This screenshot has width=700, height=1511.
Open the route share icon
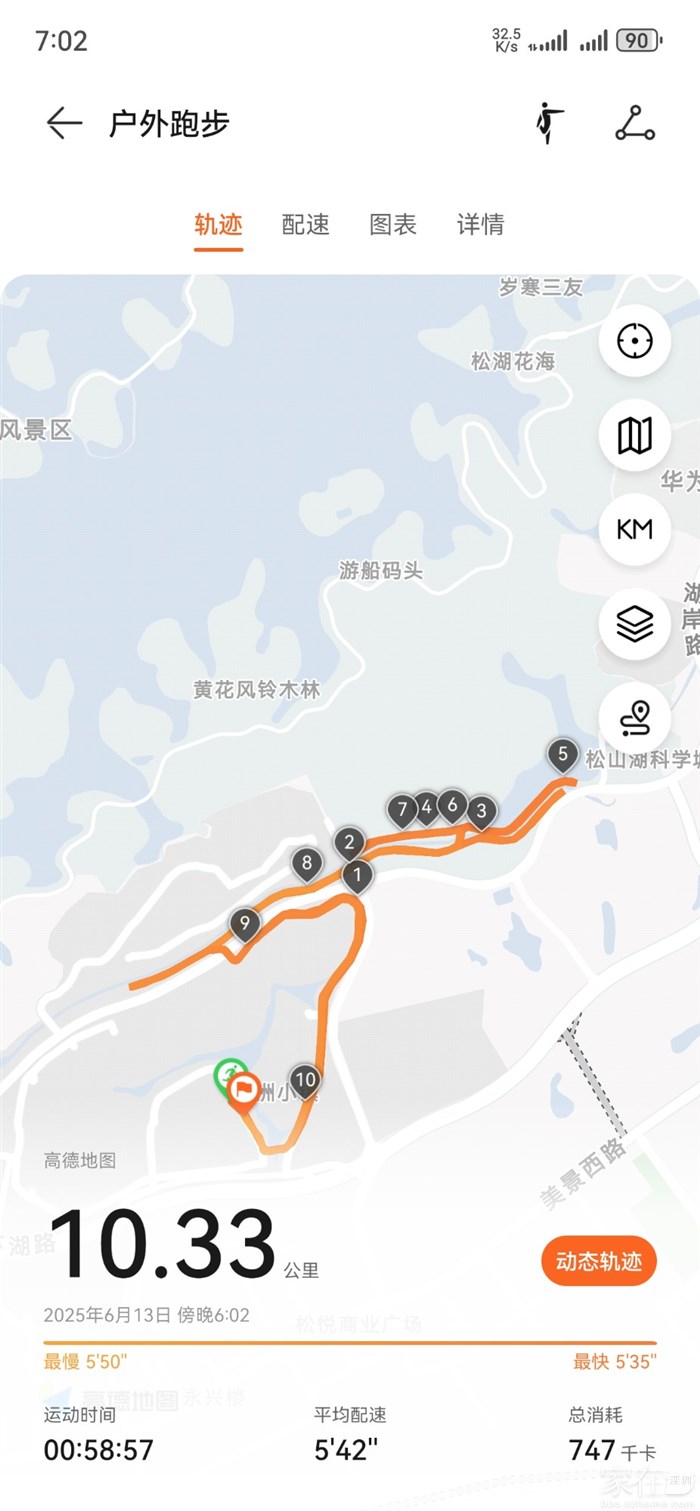[x=634, y=123]
